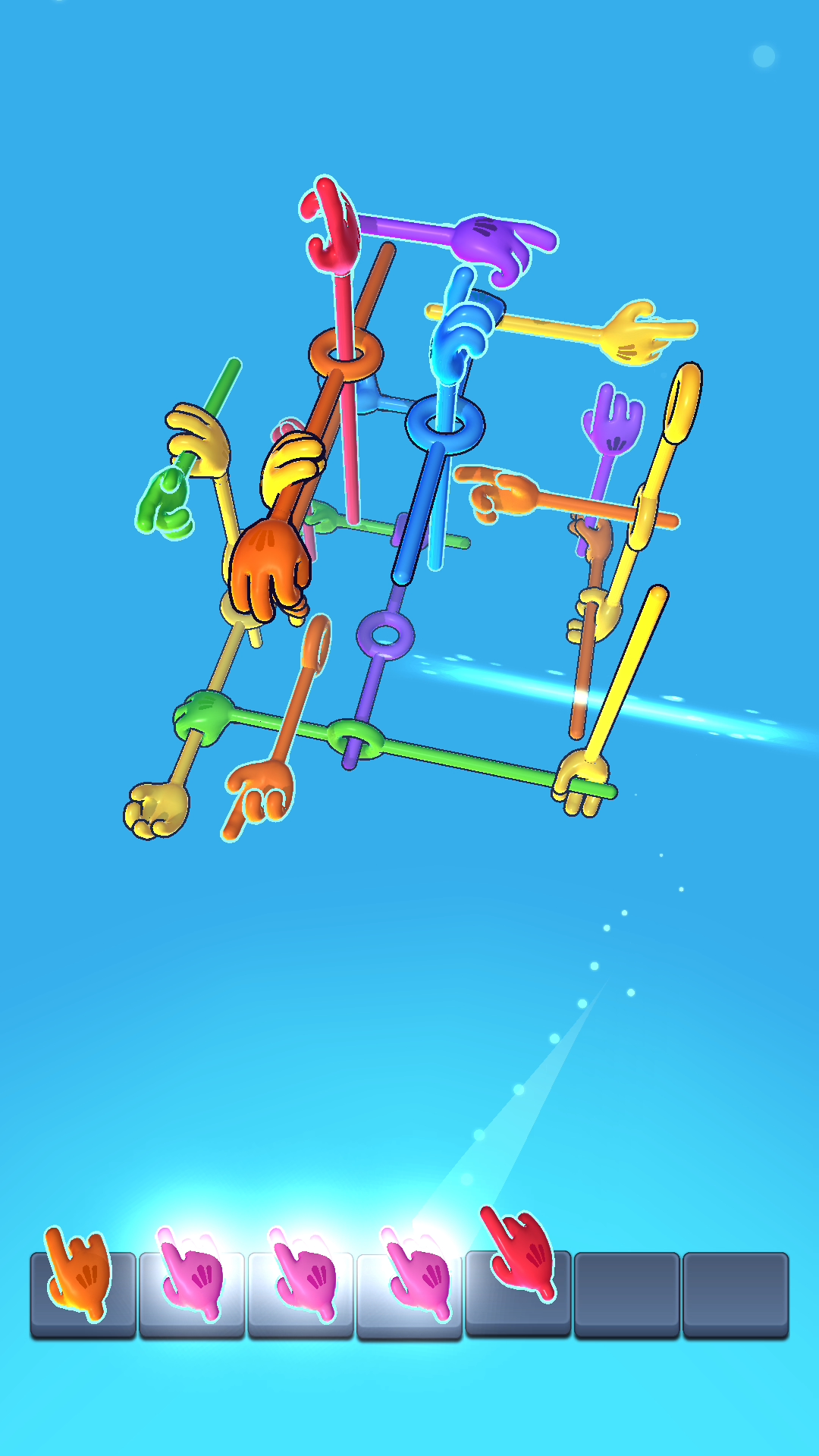Screen dimensions: 819x1456
Task: Select the yellow hand gripping the long green rod's end
Action: [582, 781]
